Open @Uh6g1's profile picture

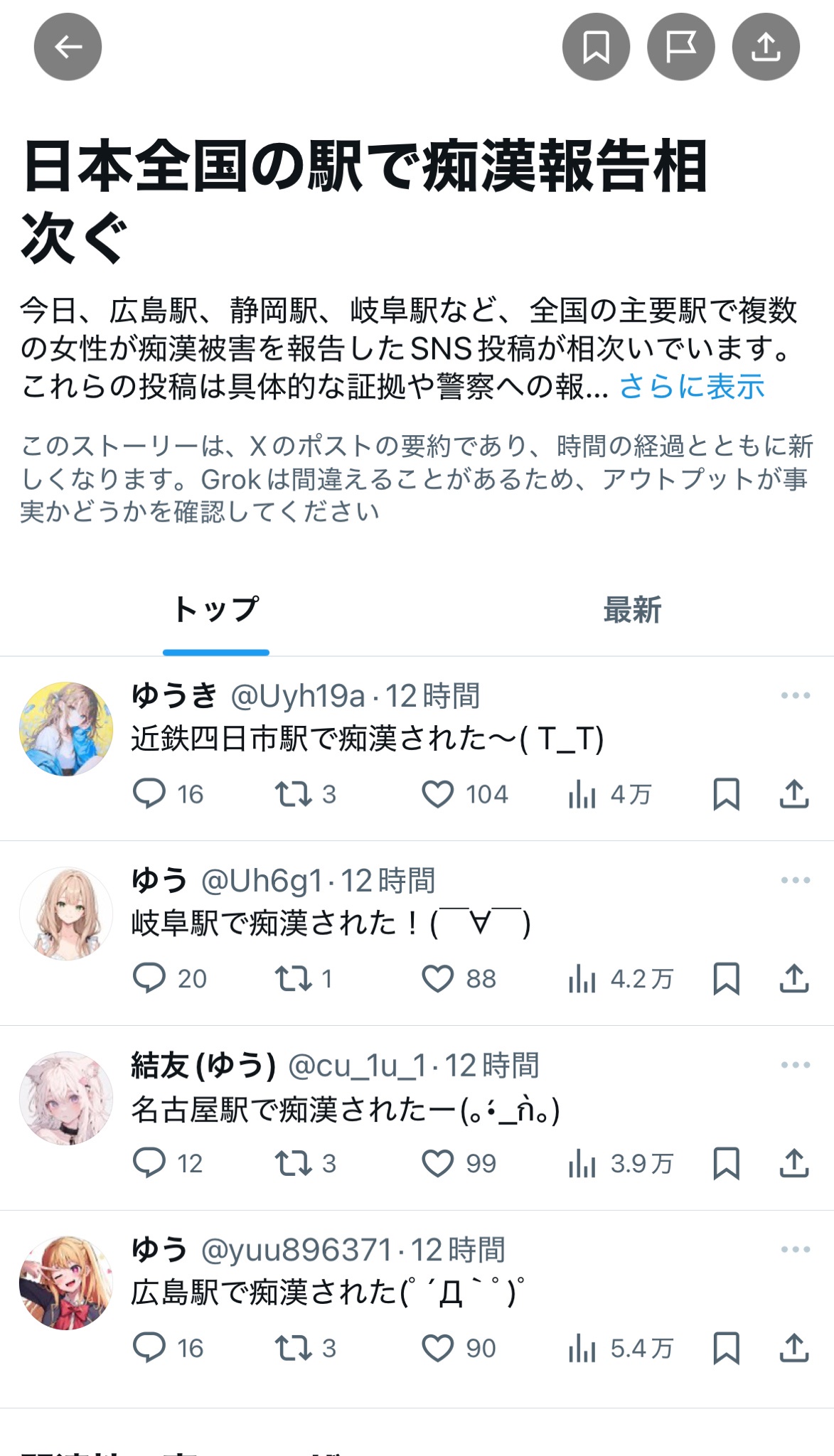[66, 914]
